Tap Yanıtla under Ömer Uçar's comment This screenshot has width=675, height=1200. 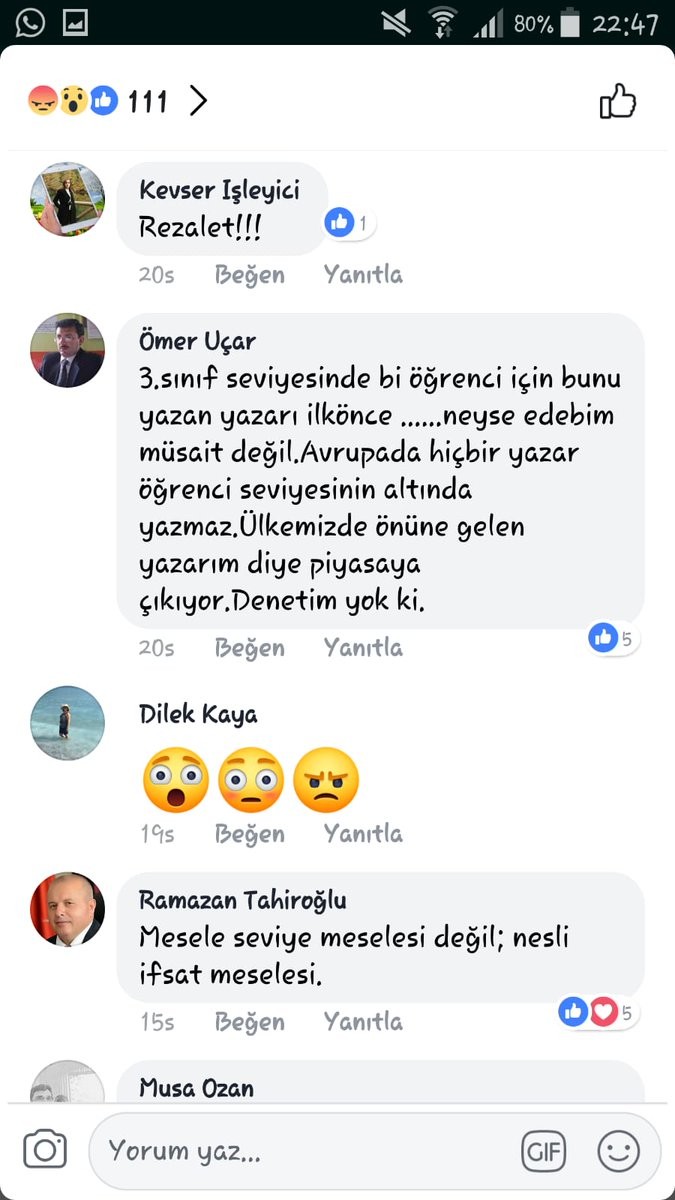[x=363, y=648]
